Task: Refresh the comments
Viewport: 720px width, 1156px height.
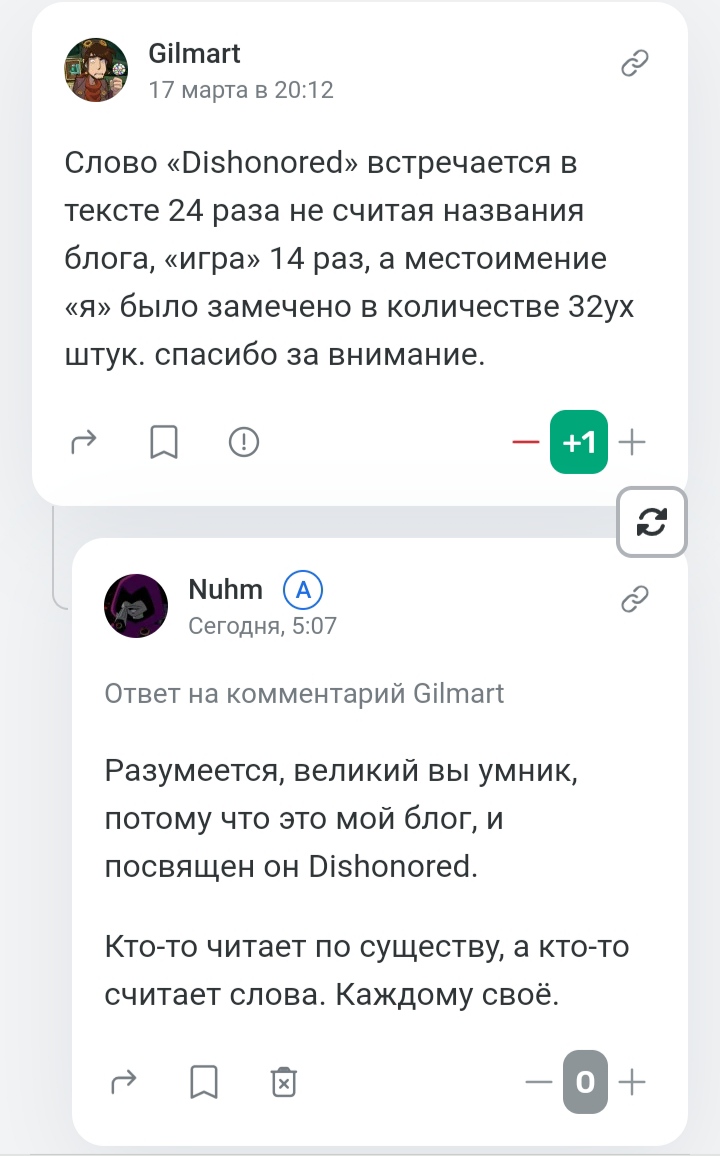Action: 652,521
